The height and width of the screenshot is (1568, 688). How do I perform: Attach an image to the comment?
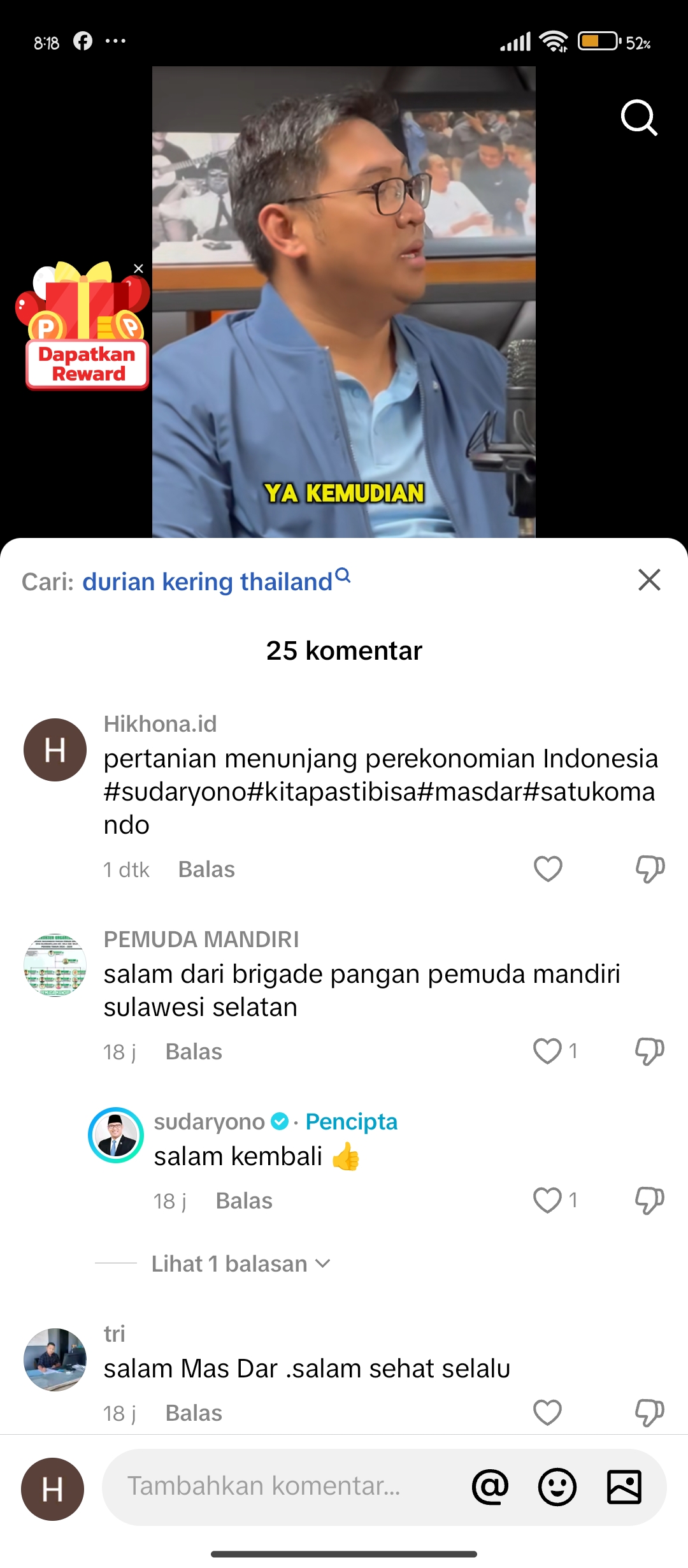(x=624, y=1486)
